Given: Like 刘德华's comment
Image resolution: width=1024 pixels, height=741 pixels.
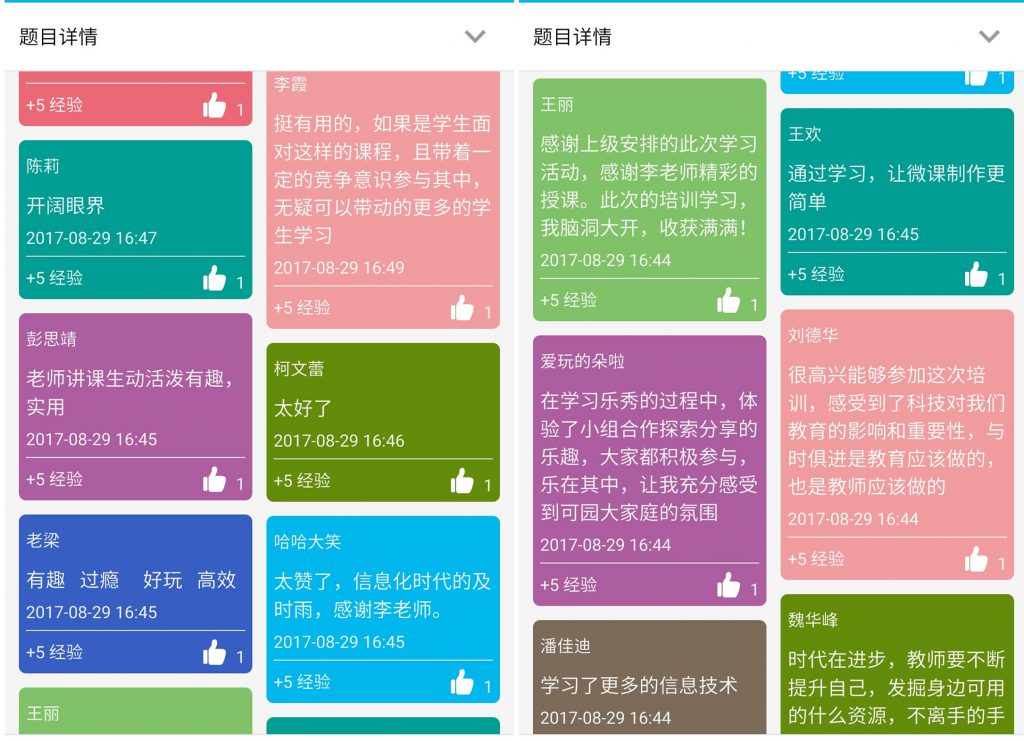Looking at the screenshot, I should coord(976,560).
